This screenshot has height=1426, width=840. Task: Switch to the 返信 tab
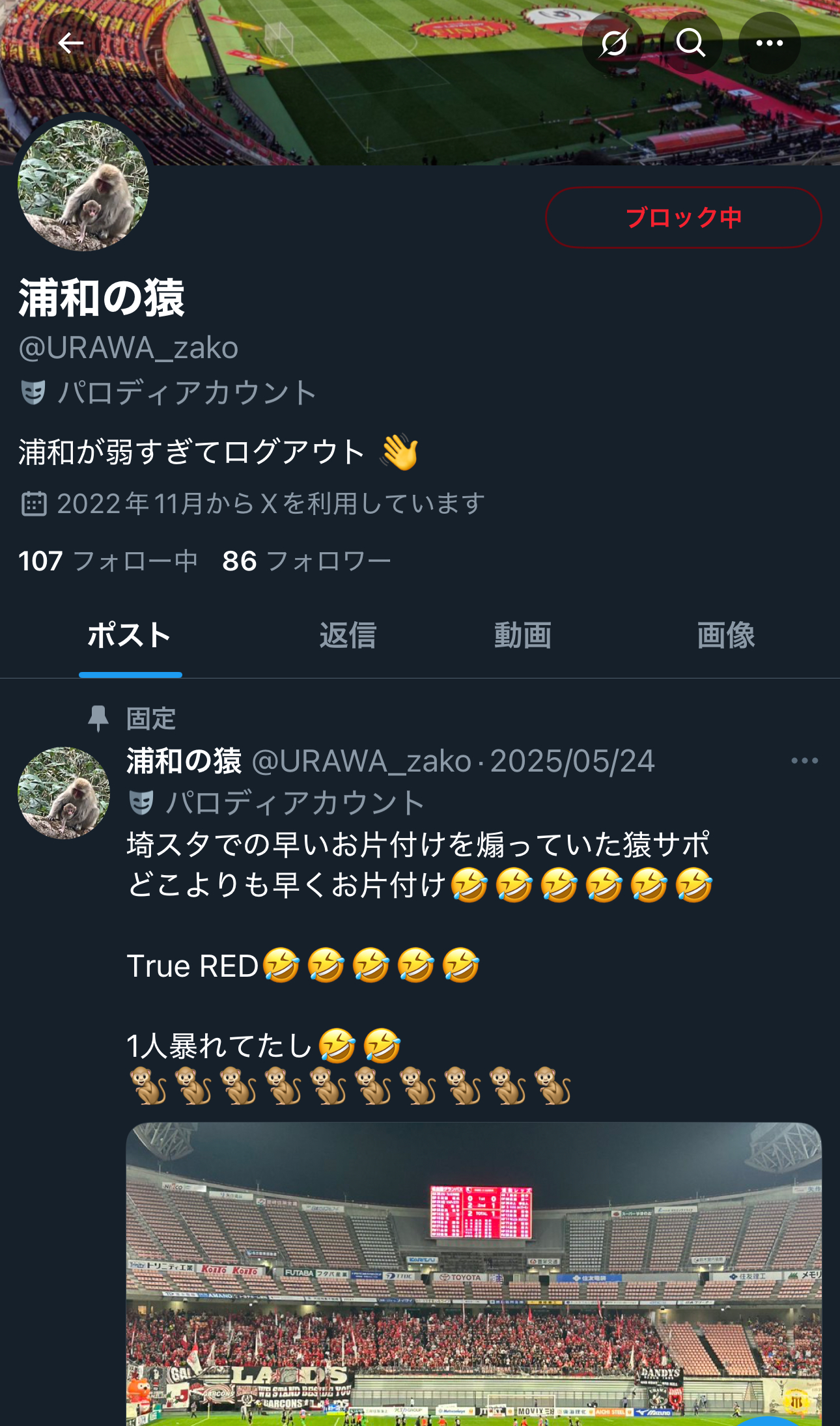[x=348, y=635]
